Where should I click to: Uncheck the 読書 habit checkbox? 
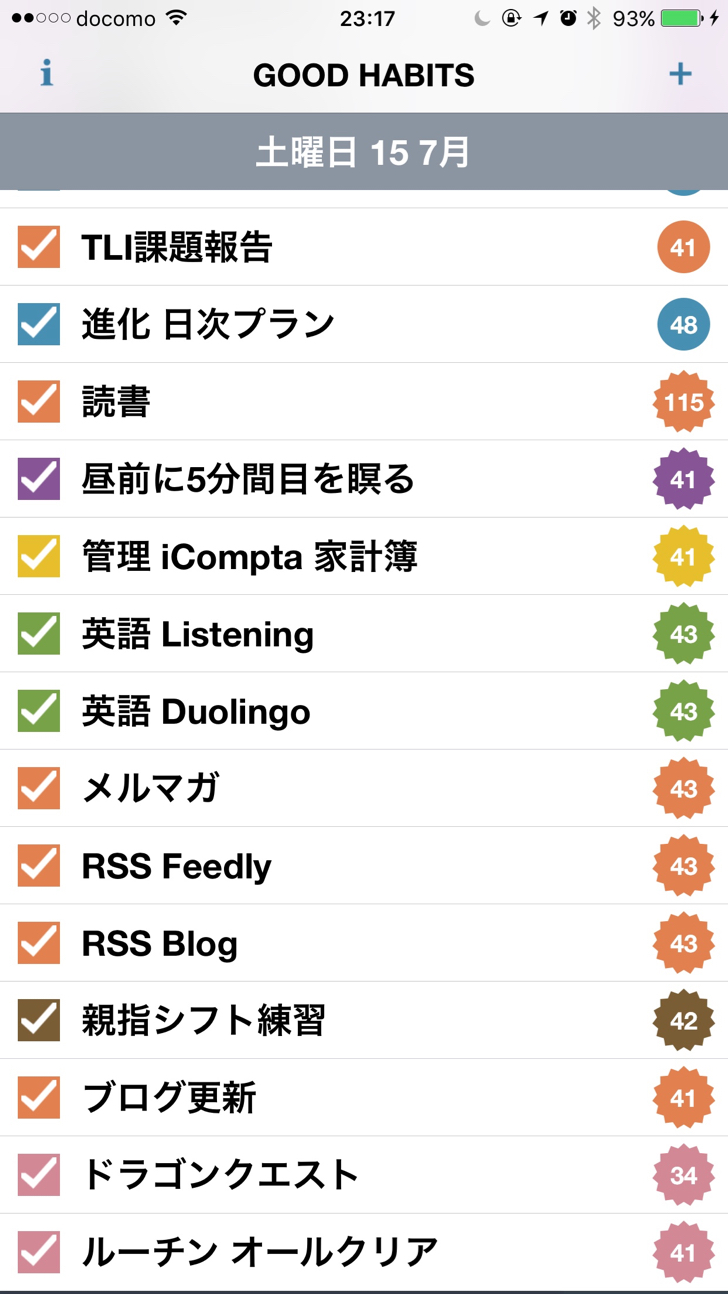(39, 402)
